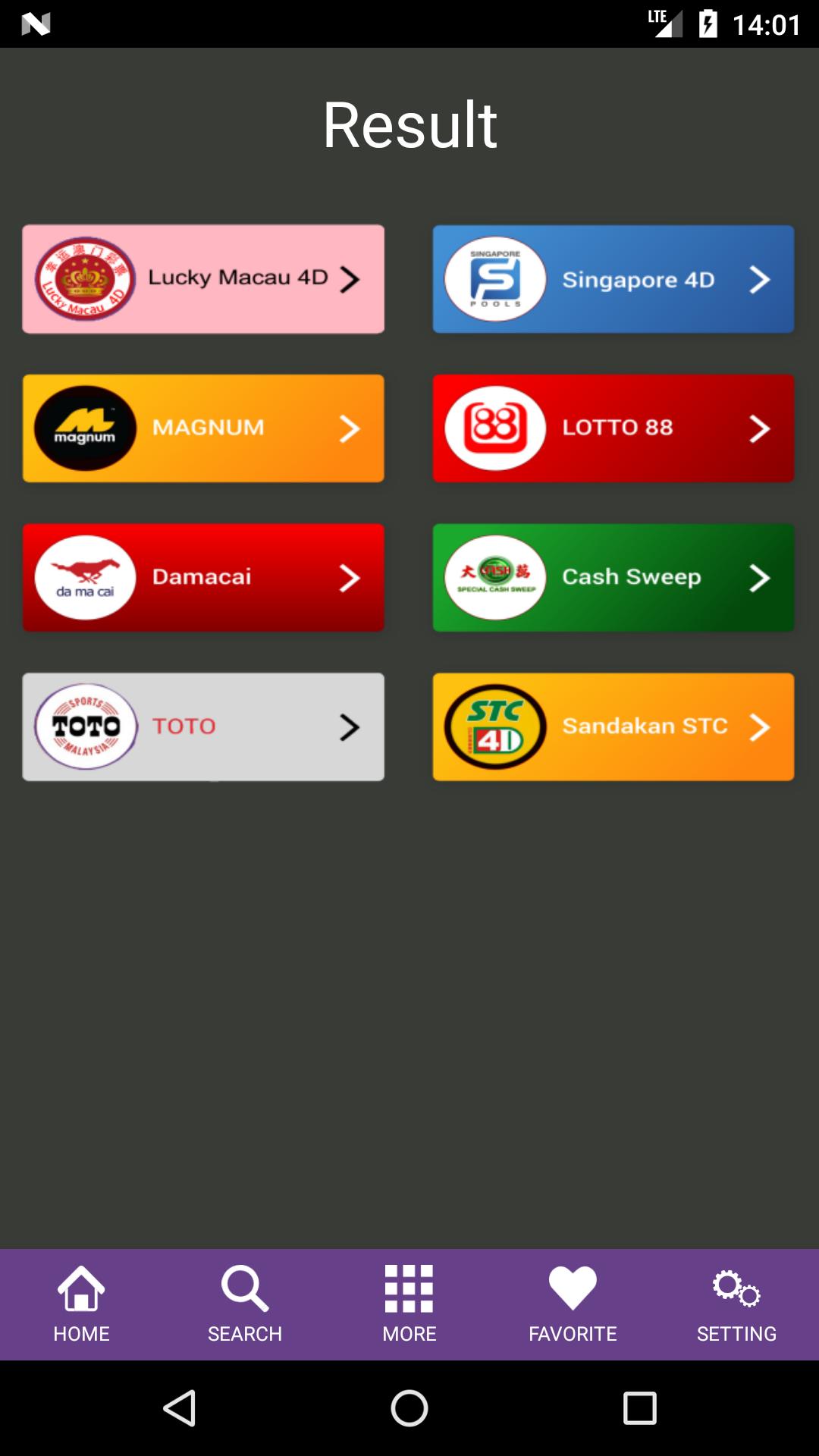View Cash Sweep results

coord(613,577)
